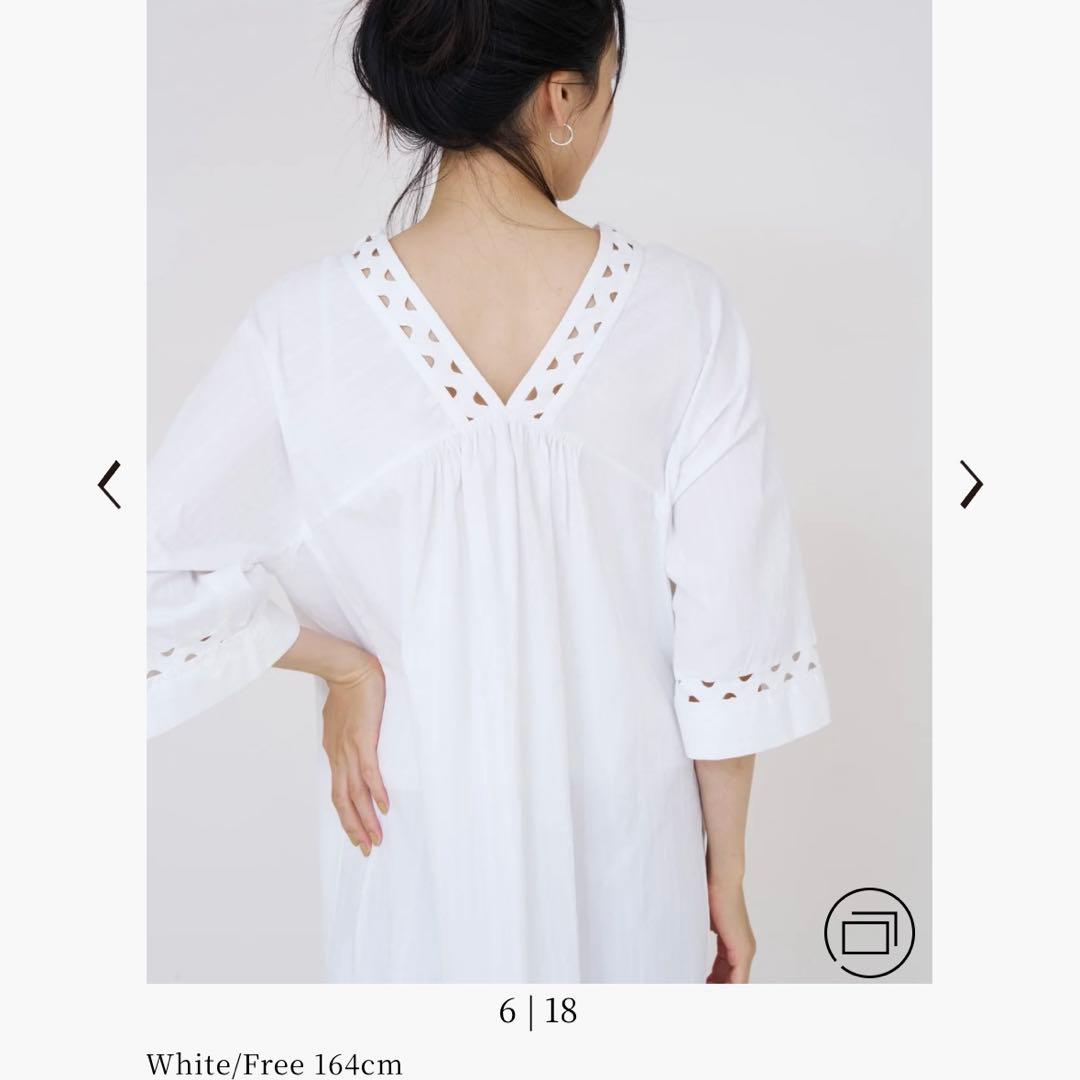Viewport: 1080px width, 1080px height.
Task: Open the all-images gallery icon
Action: 869,932
